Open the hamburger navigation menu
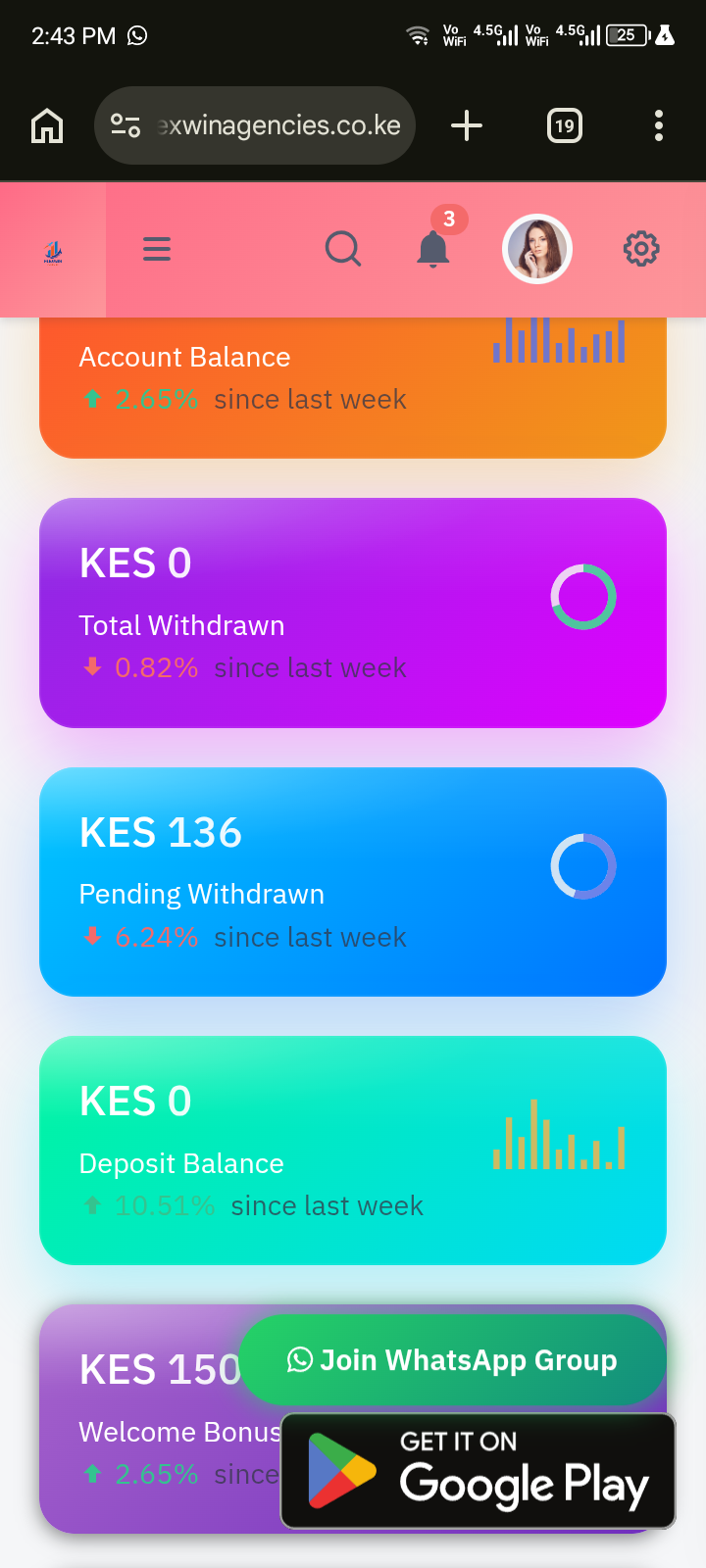The width and height of the screenshot is (706, 1568). (x=157, y=249)
